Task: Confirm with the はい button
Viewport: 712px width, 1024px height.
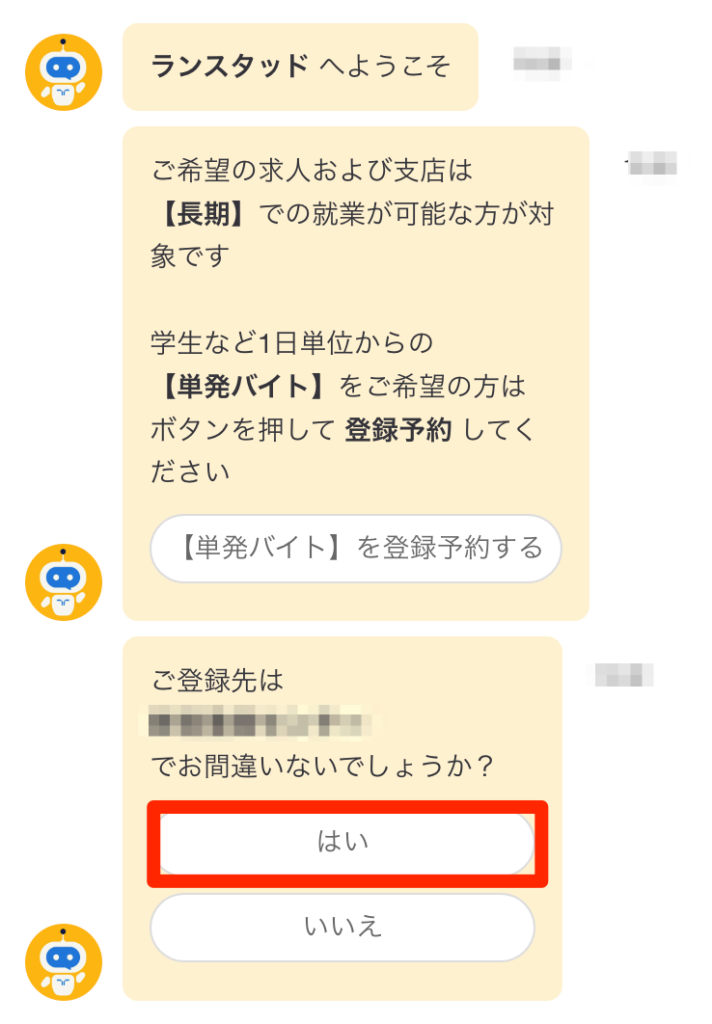Action: point(343,843)
